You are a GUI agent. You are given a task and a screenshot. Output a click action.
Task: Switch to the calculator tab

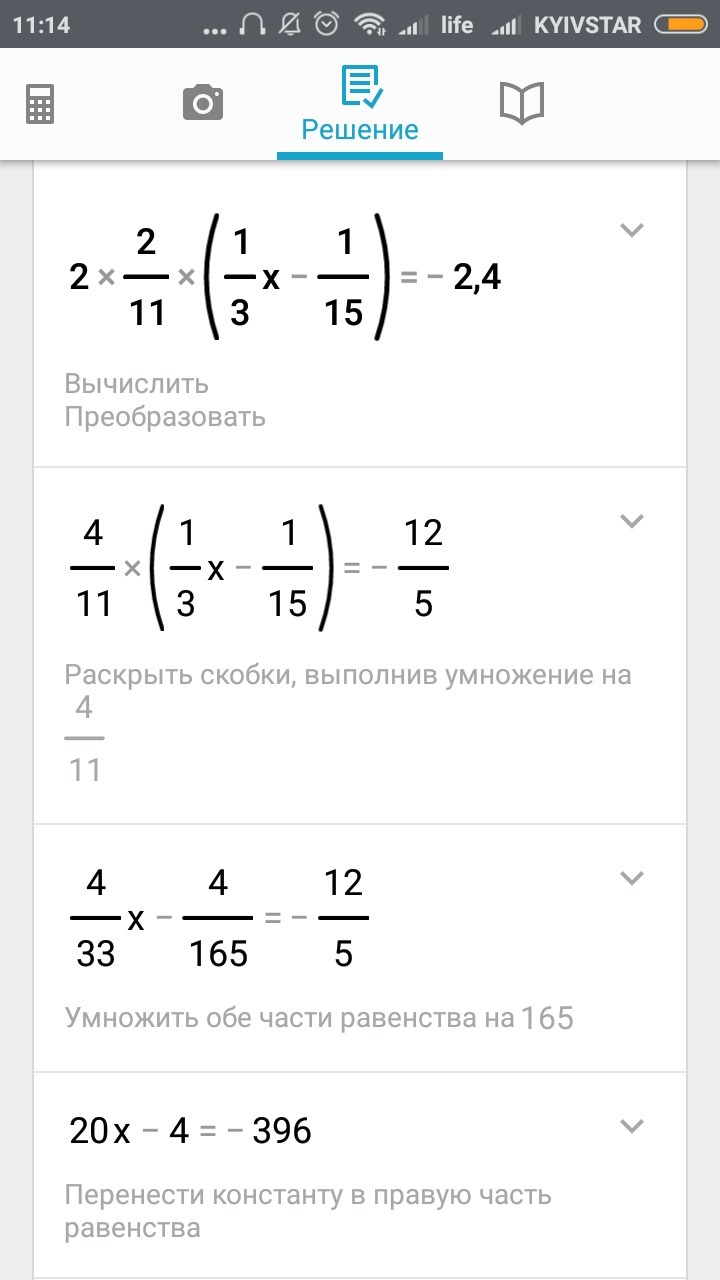(x=41, y=103)
